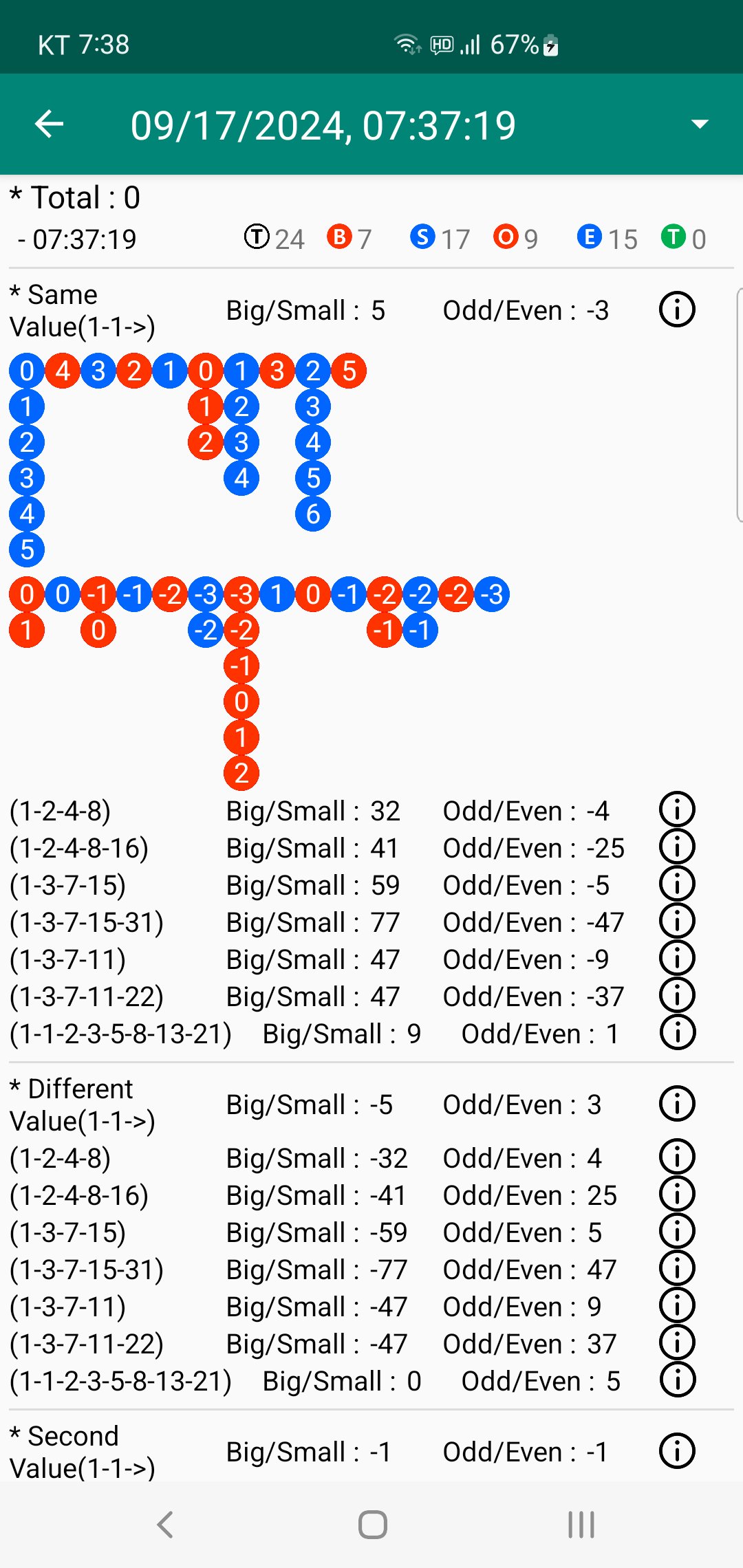View info for Big/Small 41 row
Screen dimensions: 743x1568
(x=677, y=847)
